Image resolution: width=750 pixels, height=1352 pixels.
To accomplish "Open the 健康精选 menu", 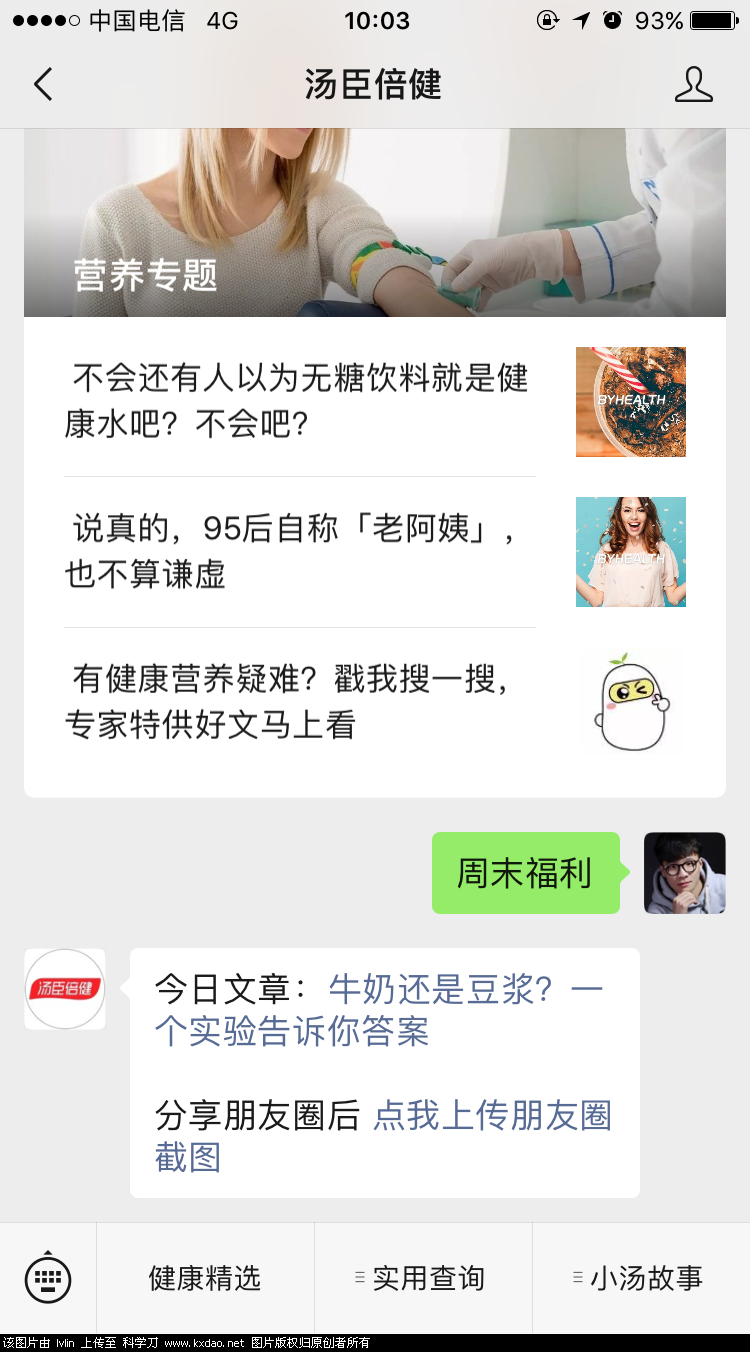I will click(x=205, y=1277).
